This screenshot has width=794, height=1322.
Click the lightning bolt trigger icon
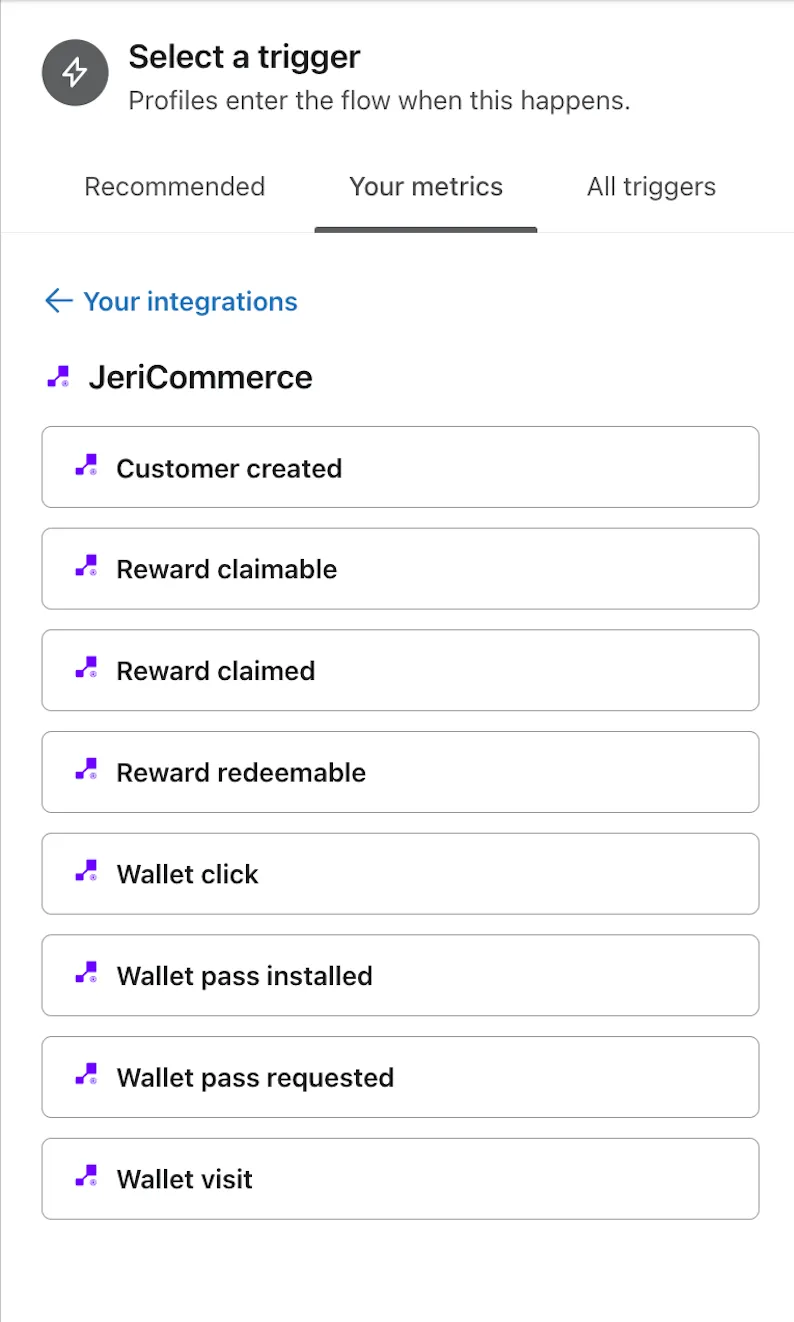pyautogui.click(x=74, y=72)
